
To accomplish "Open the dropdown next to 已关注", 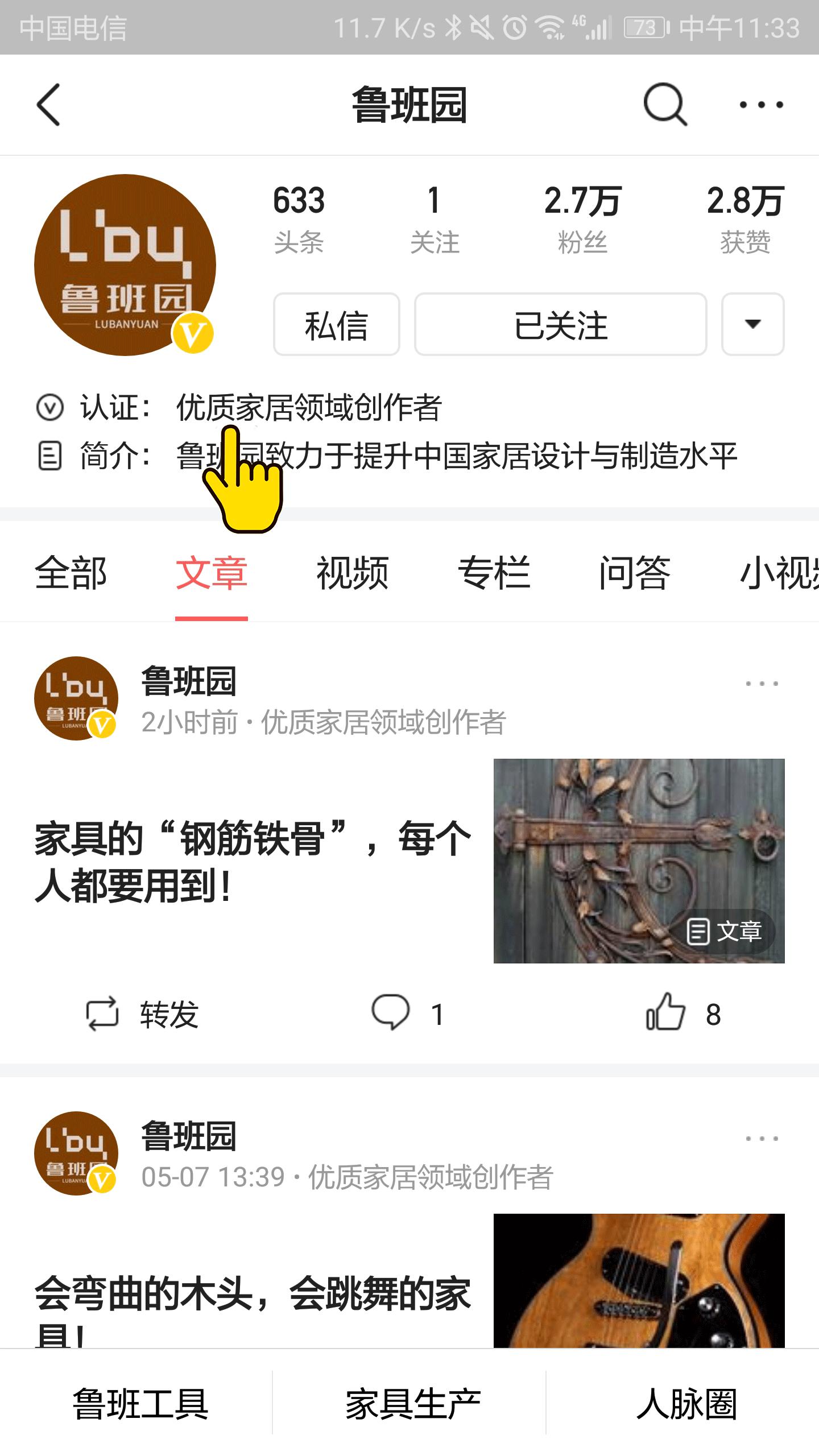I will [752, 325].
